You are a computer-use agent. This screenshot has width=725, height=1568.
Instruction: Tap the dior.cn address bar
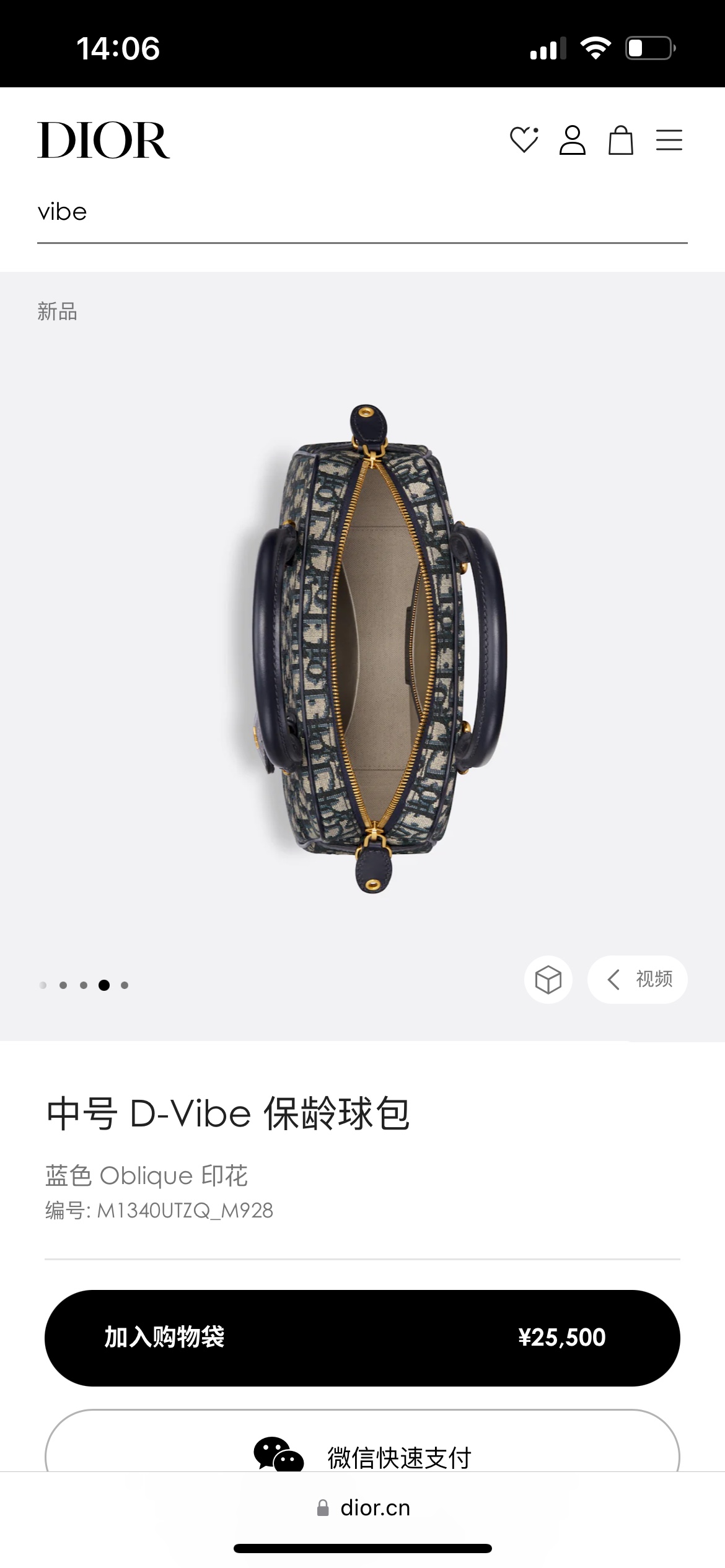(x=363, y=1508)
